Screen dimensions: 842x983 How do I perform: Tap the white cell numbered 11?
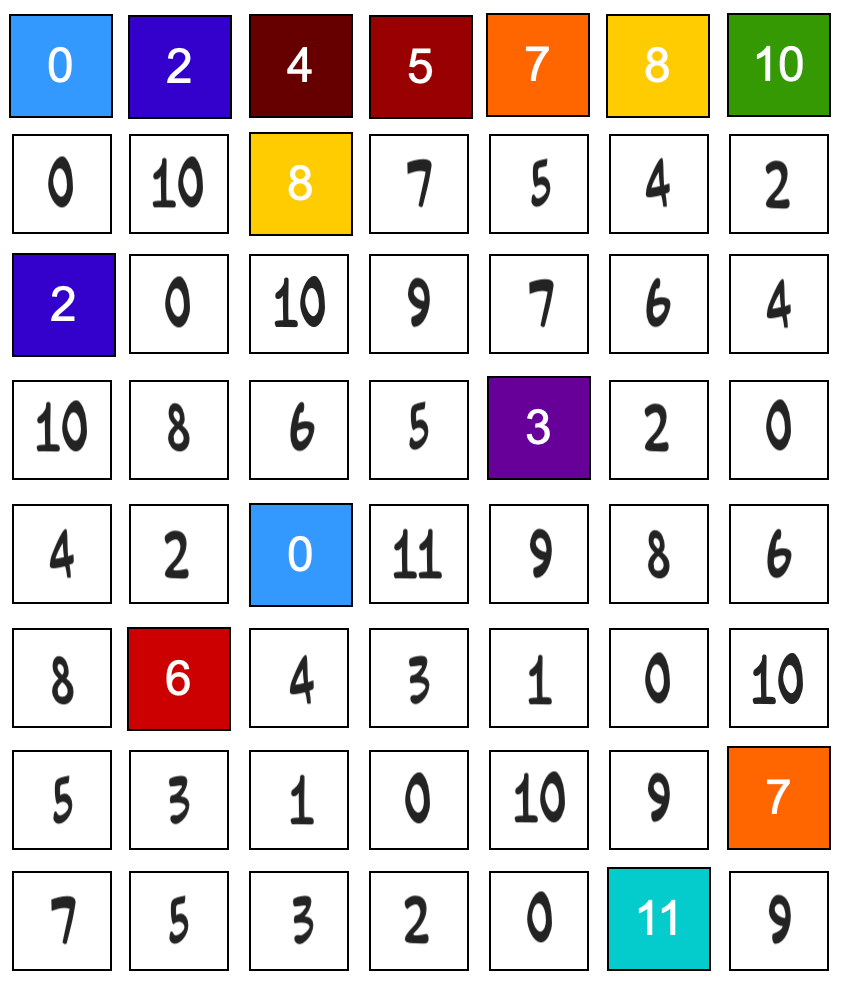click(418, 554)
